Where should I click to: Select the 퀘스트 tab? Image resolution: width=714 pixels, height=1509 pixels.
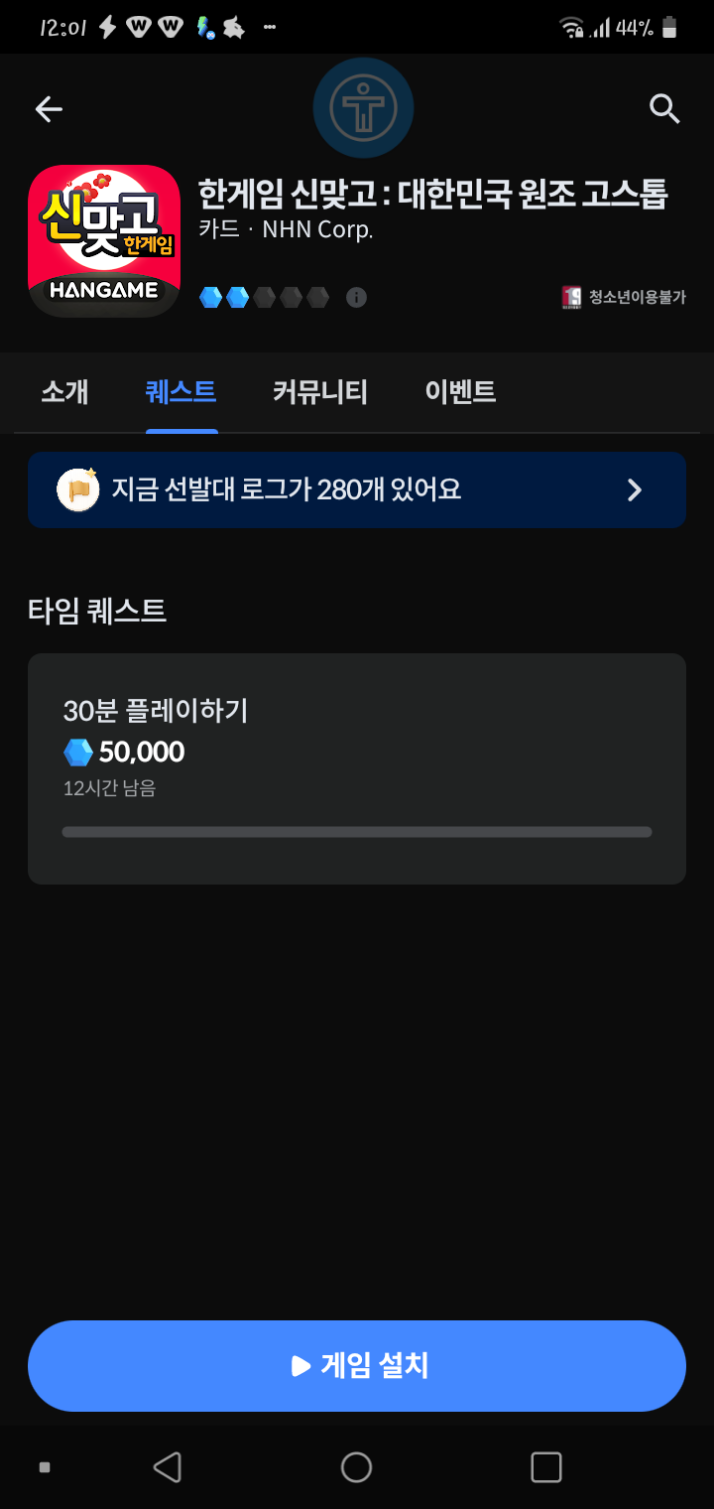(x=181, y=392)
